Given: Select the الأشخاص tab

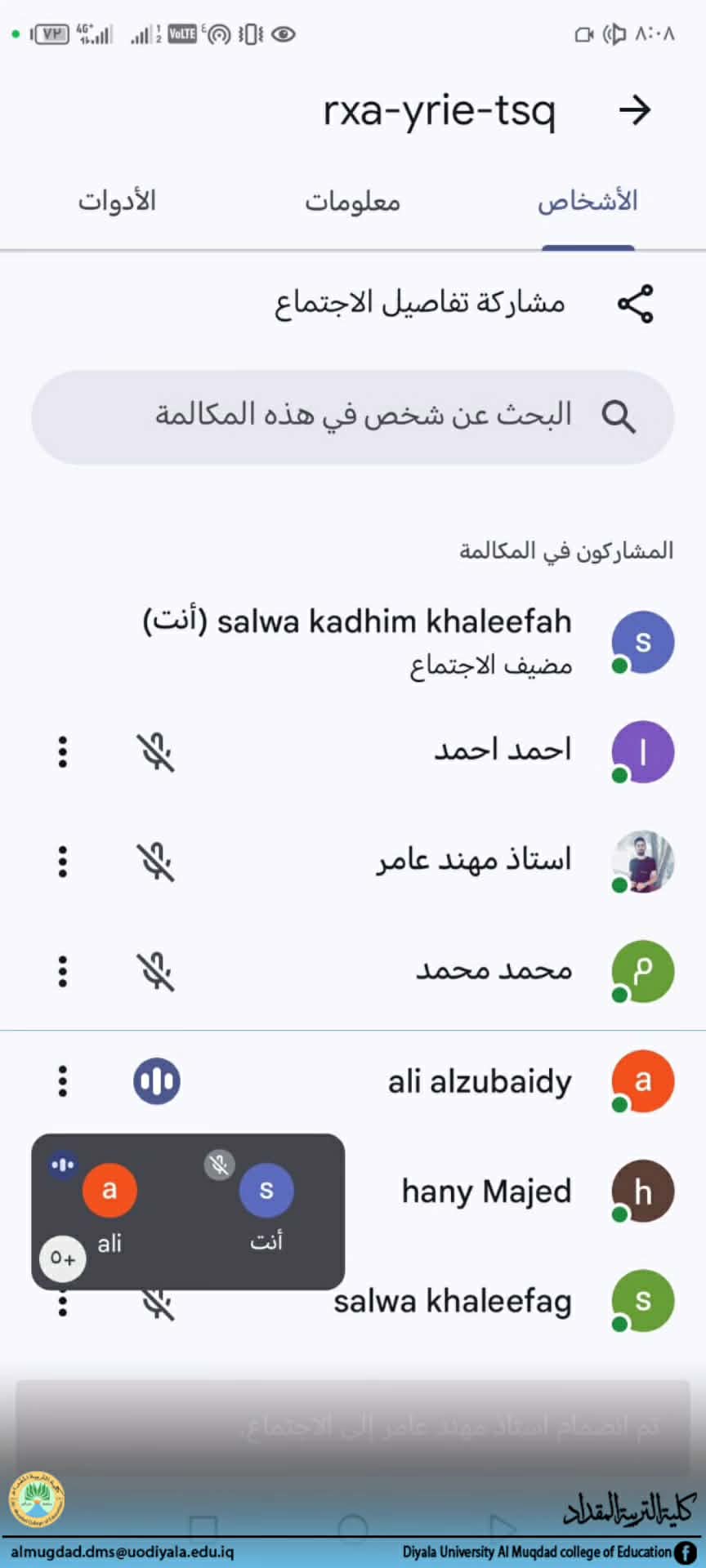Looking at the screenshot, I should click(588, 202).
